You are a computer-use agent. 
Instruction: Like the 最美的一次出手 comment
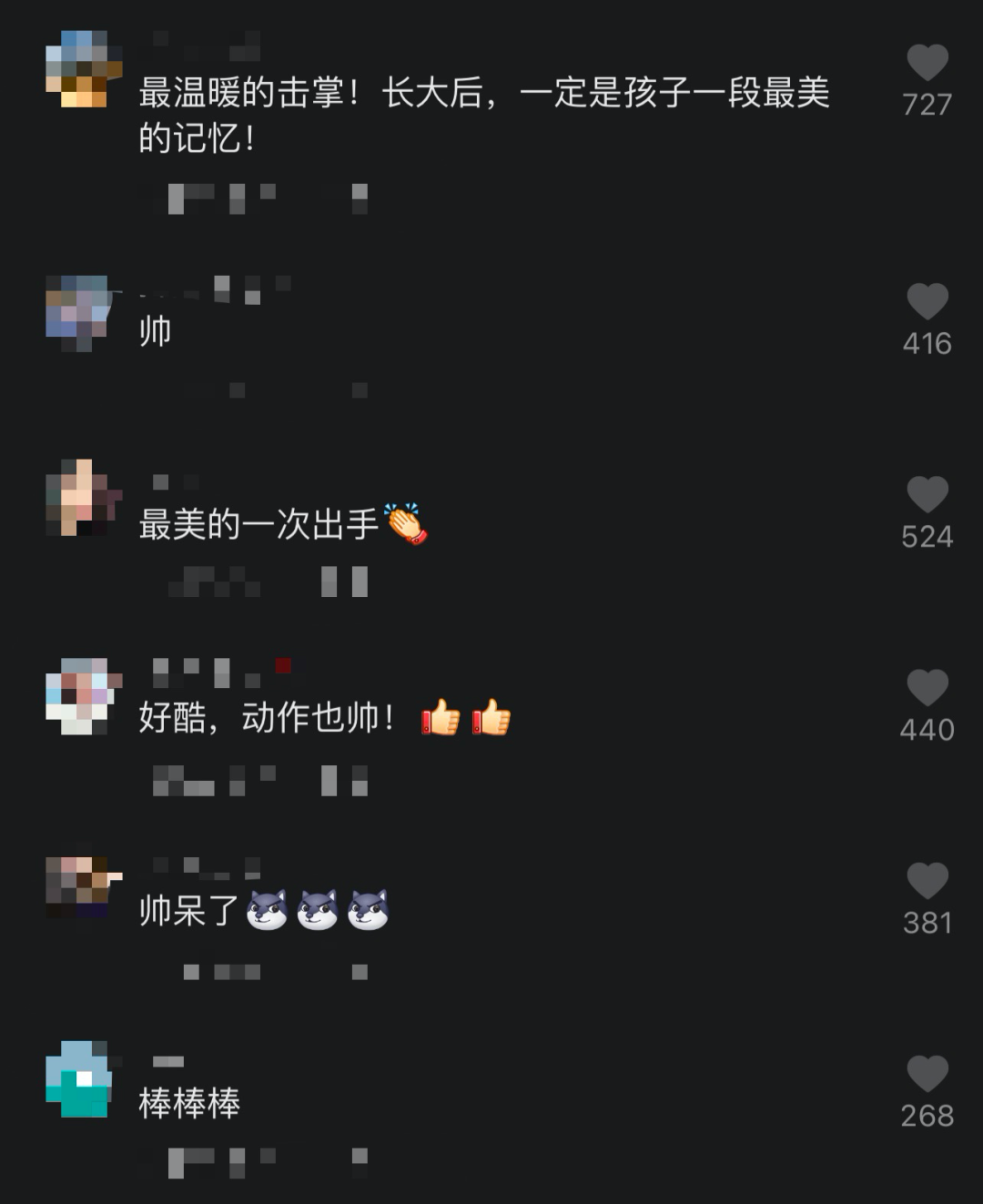click(x=927, y=495)
